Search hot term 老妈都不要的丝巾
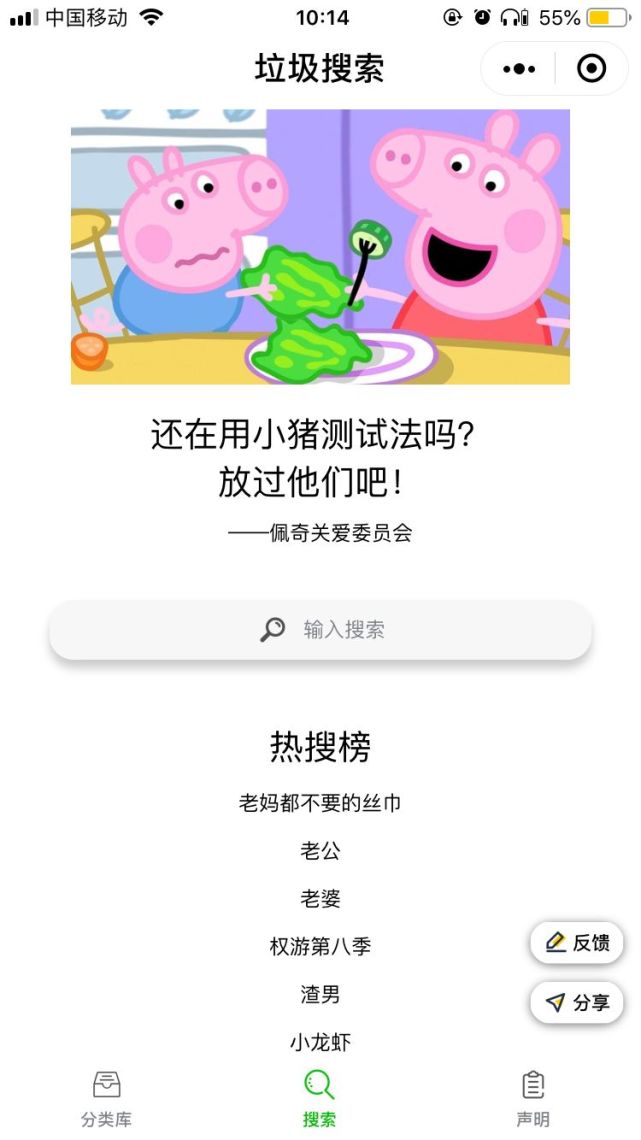 pos(320,803)
